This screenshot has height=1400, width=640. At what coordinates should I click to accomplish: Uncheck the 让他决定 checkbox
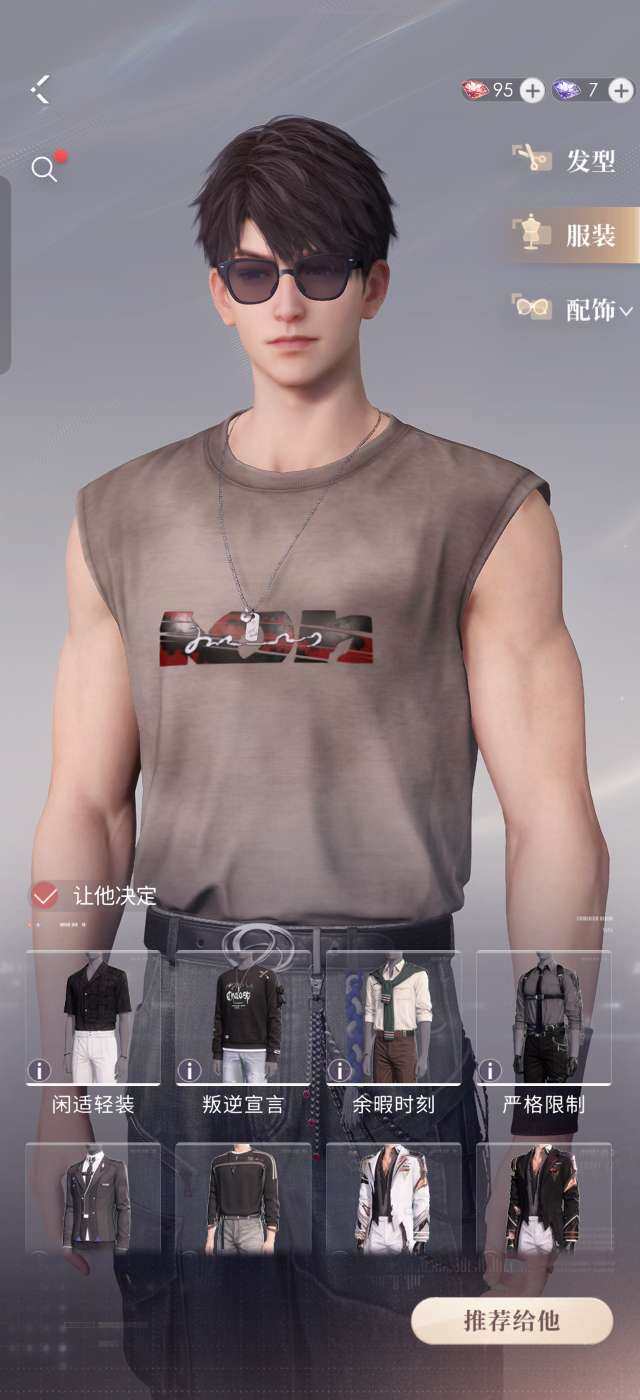click(44, 895)
